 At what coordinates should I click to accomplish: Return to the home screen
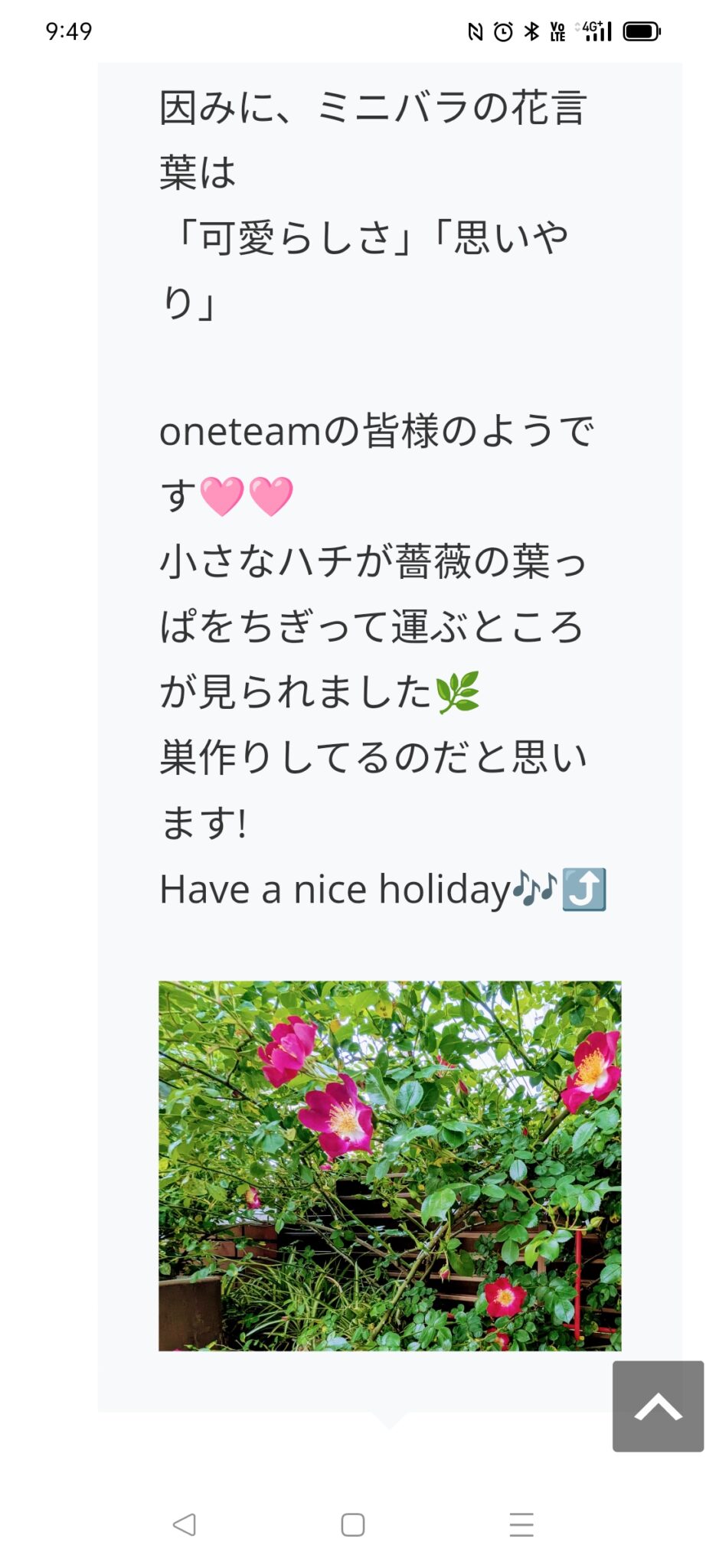pos(352,1524)
